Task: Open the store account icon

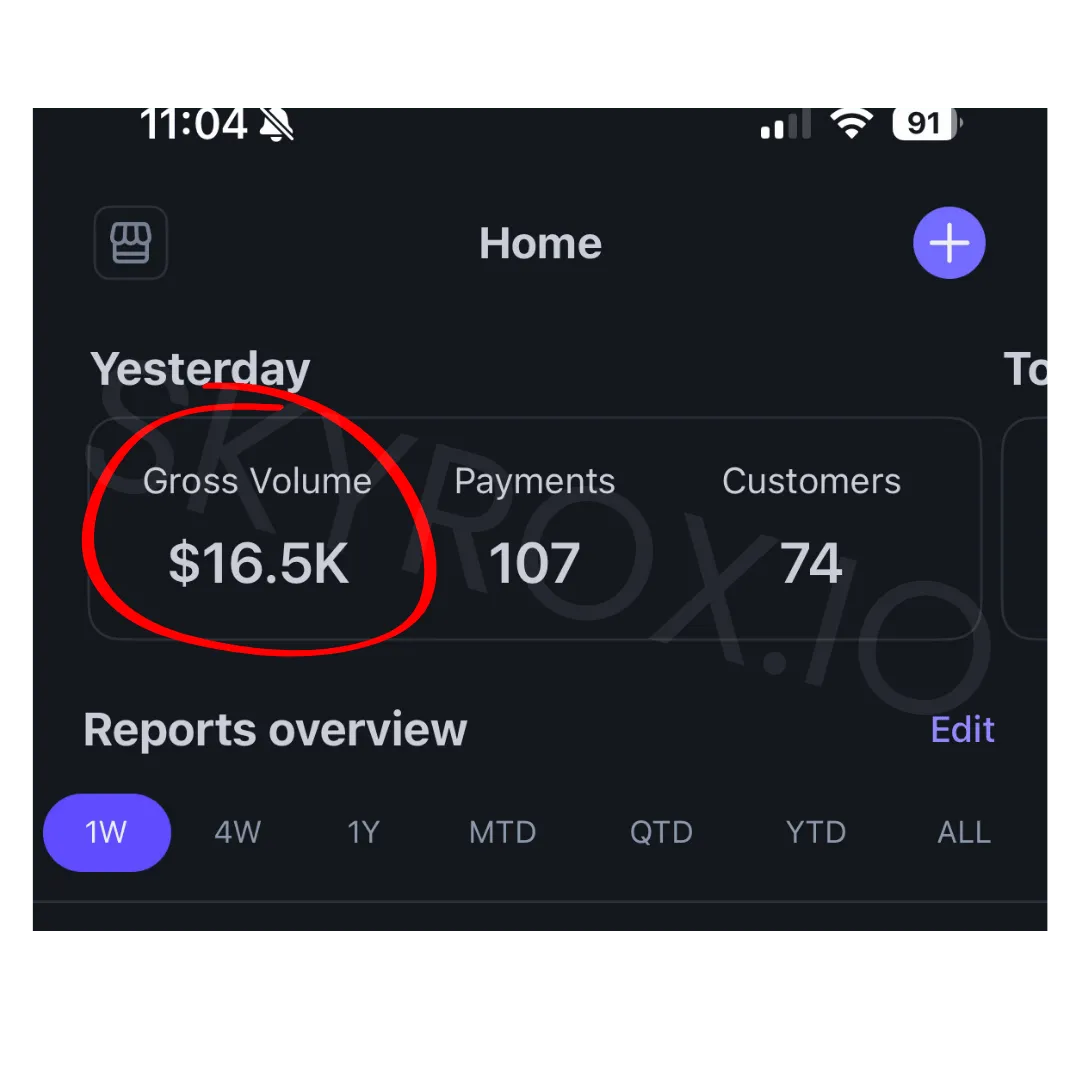Action: tap(130, 242)
